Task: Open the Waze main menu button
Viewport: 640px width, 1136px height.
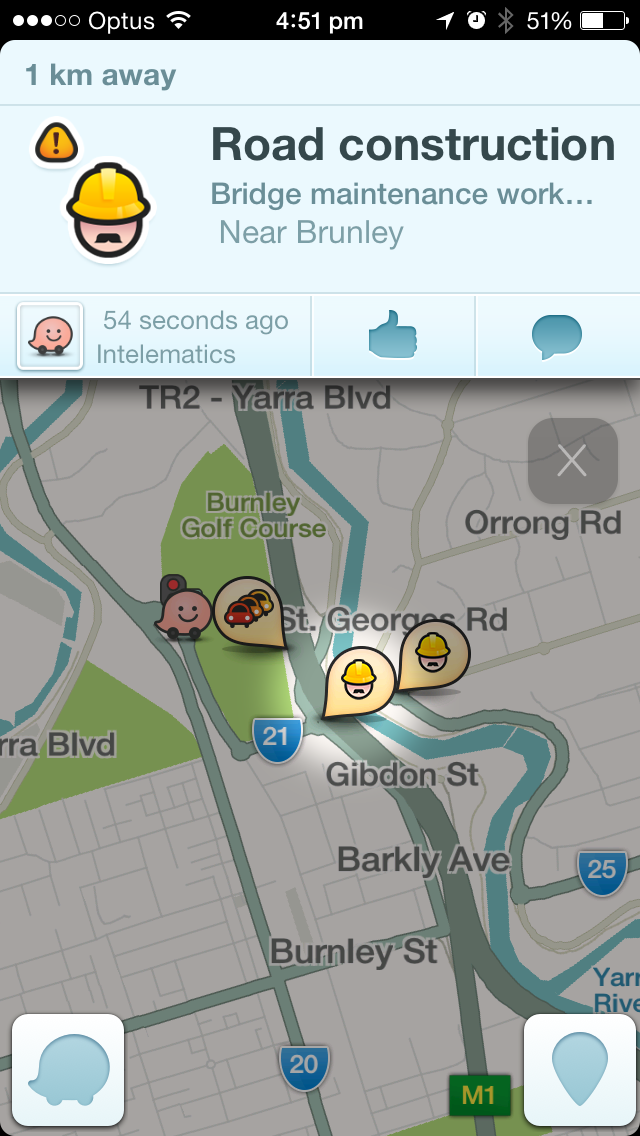Action: coord(69,1069)
